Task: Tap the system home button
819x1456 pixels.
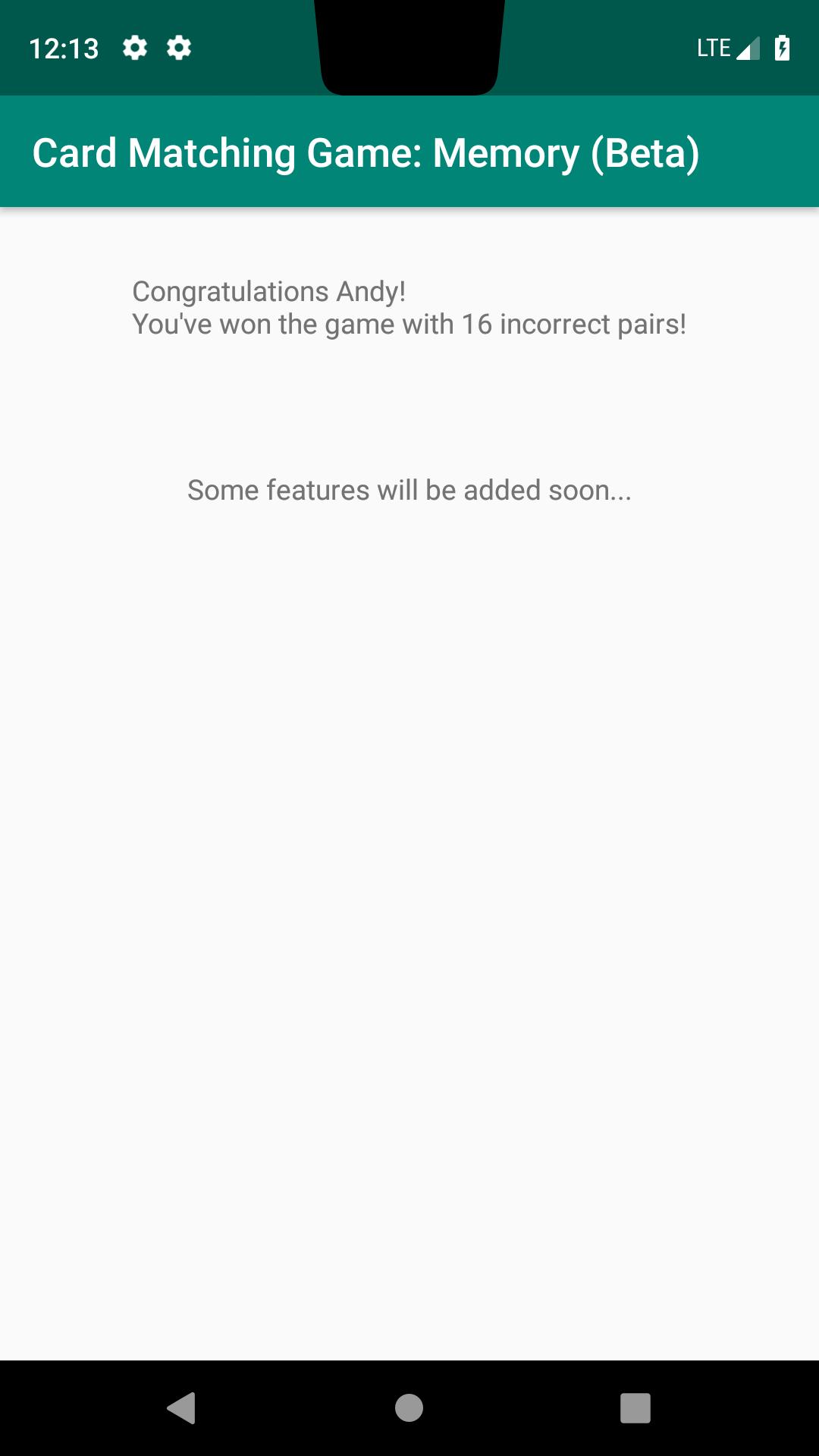Action: tap(409, 1408)
